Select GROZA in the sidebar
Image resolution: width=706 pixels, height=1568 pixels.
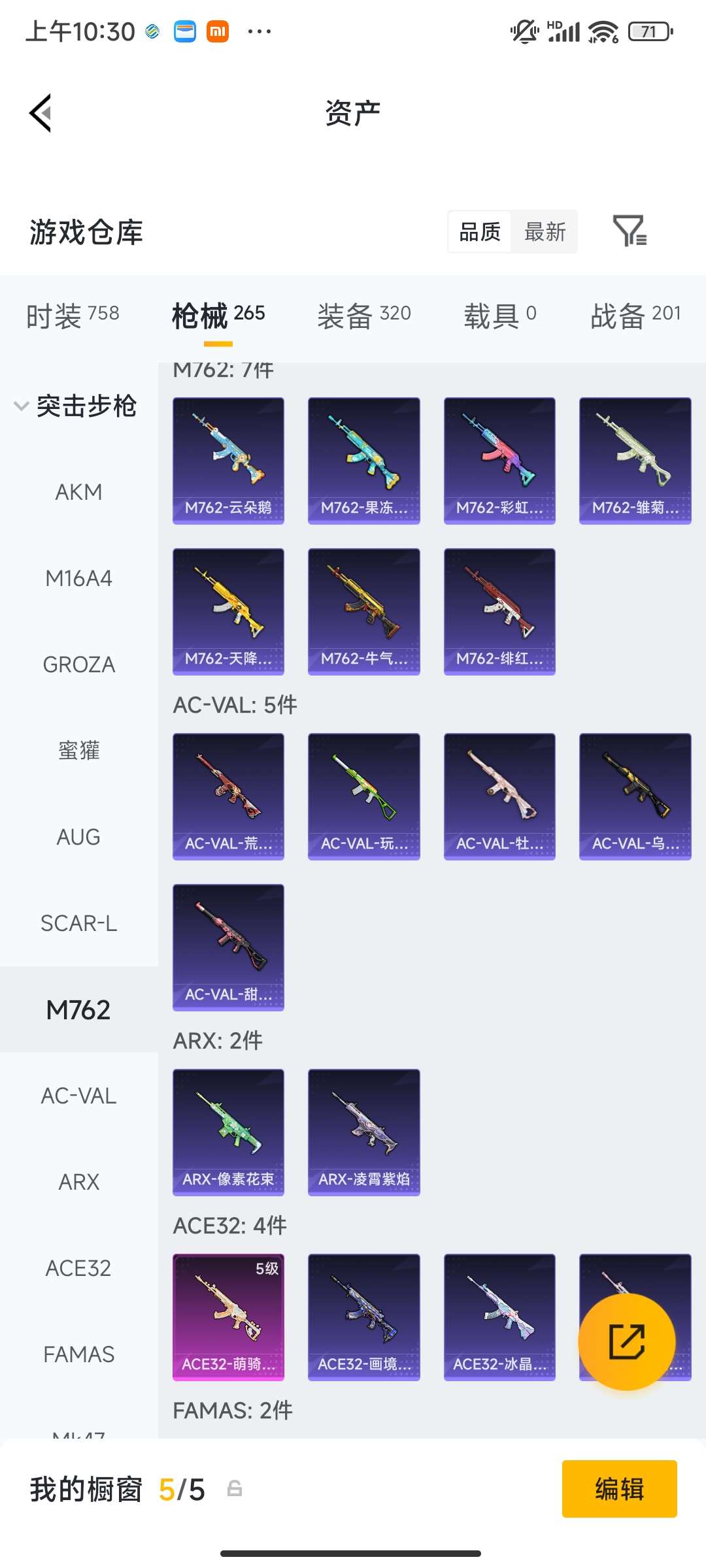pyautogui.click(x=78, y=664)
